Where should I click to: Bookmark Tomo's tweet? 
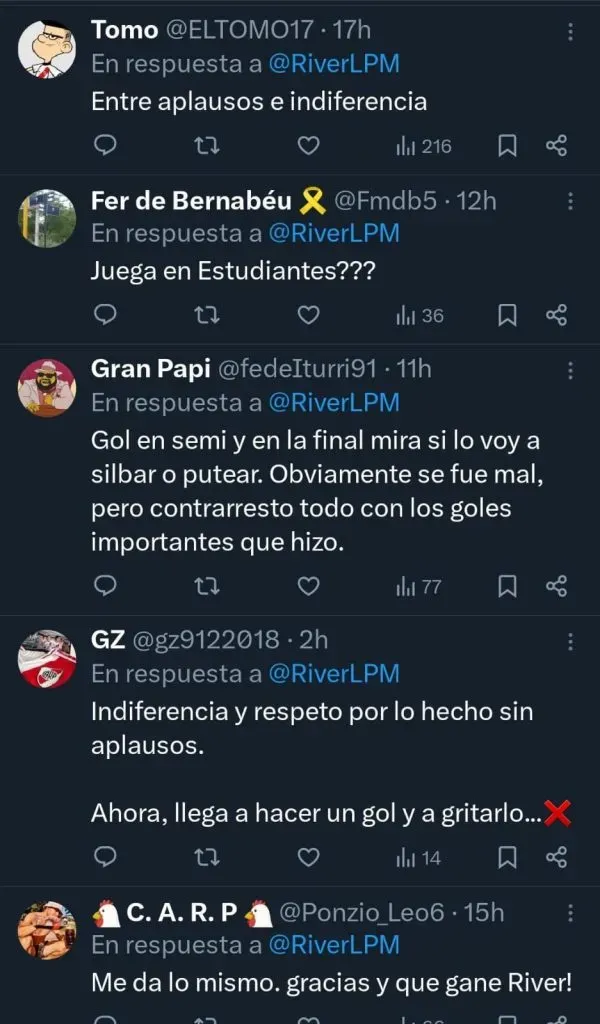coord(507,146)
